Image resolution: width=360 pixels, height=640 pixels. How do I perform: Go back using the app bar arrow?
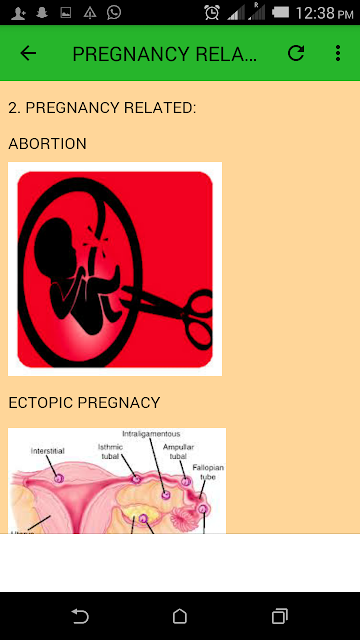tap(28, 53)
